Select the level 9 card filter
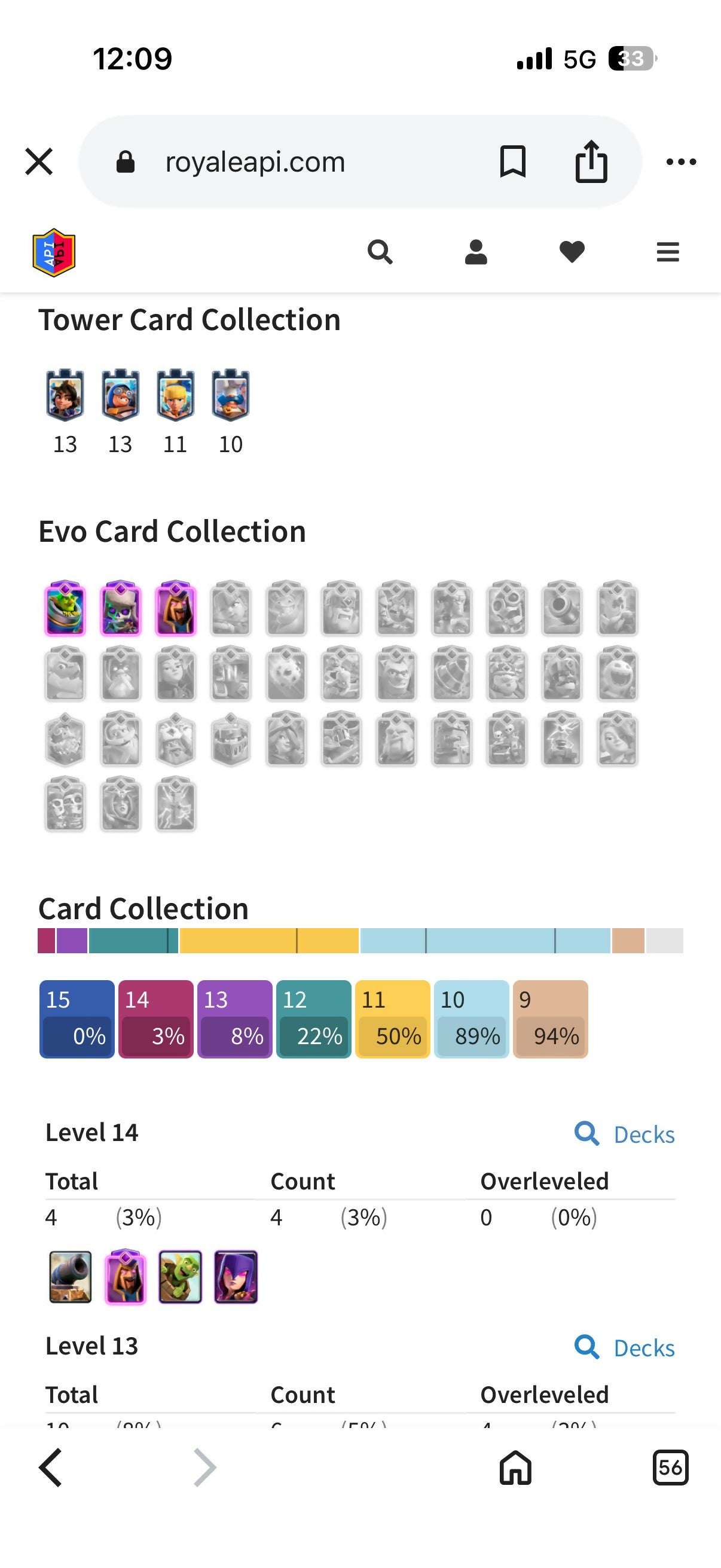Image resolution: width=721 pixels, height=1568 pixels. pyautogui.click(x=551, y=1019)
